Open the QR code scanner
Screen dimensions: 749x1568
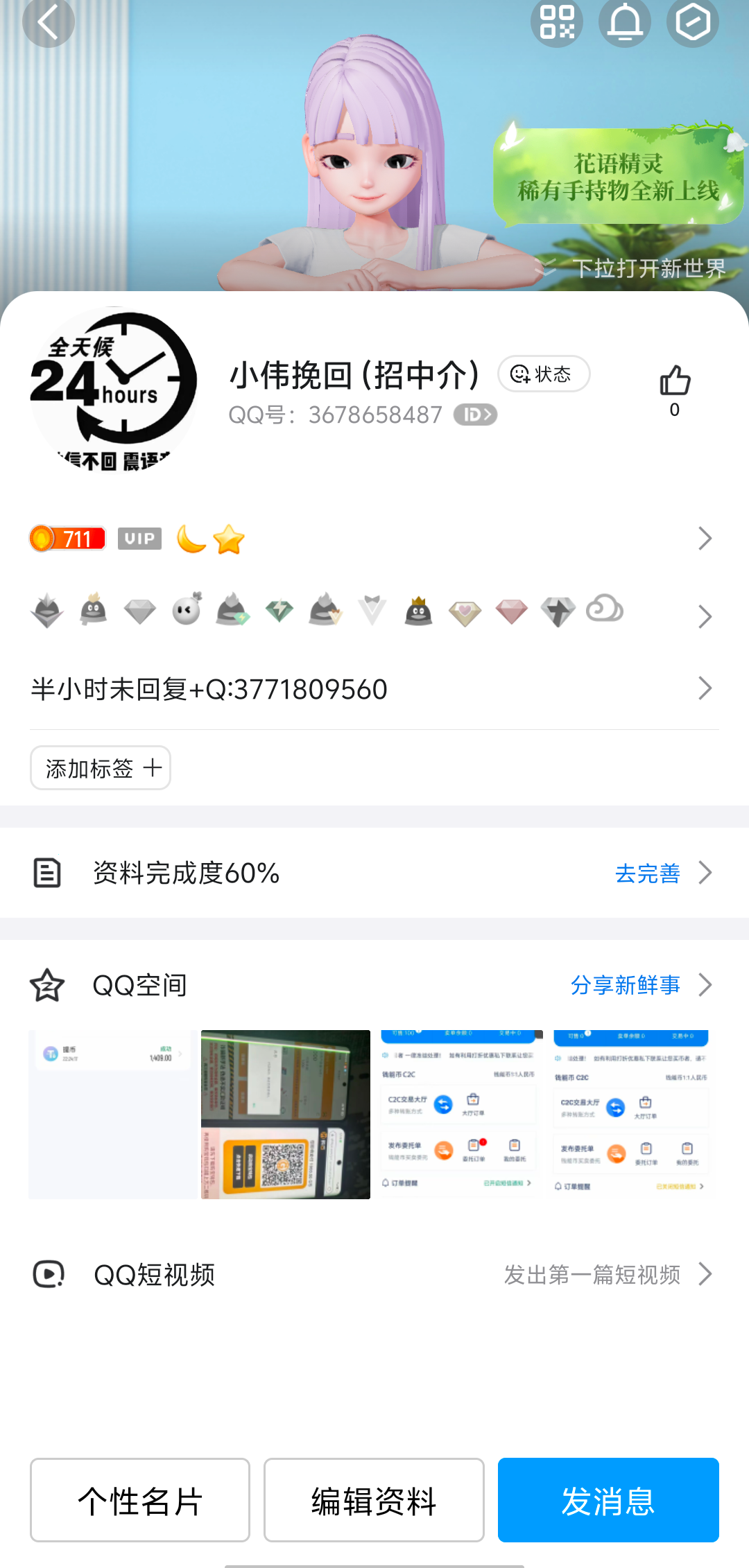(x=558, y=23)
